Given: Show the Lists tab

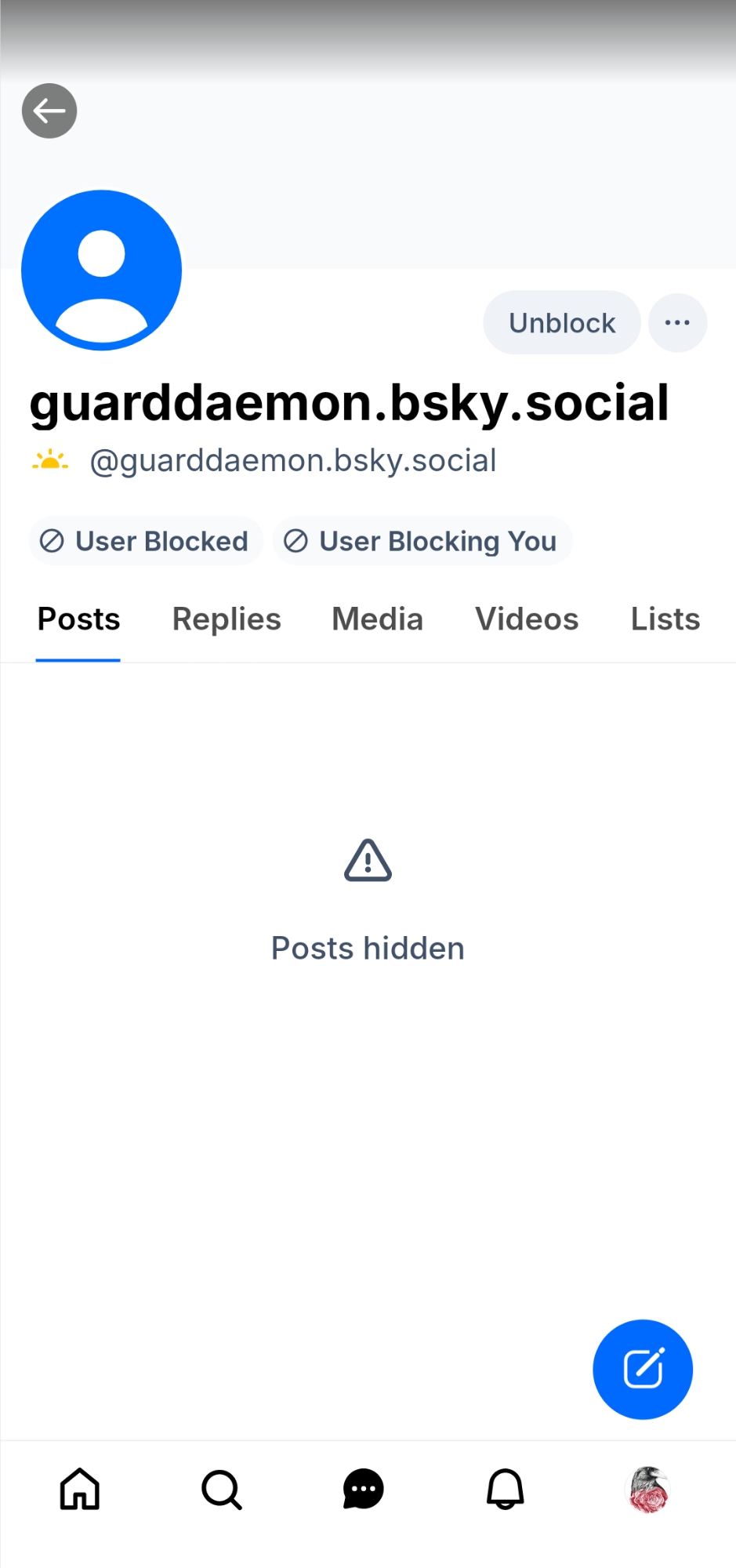Looking at the screenshot, I should (x=665, y=619).
